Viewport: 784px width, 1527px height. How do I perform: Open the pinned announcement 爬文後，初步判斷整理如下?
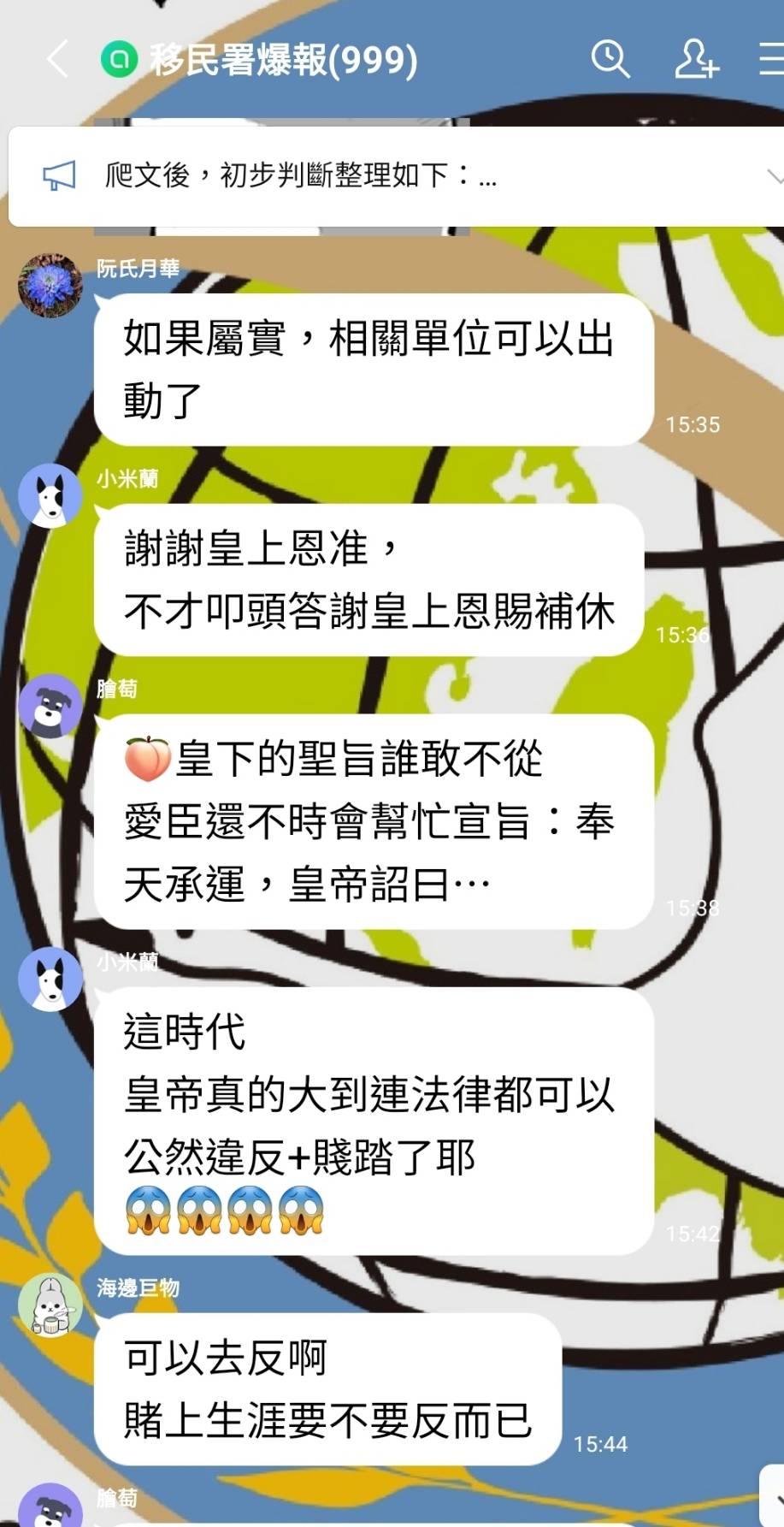pyautogui.click(x=299, y=176)
